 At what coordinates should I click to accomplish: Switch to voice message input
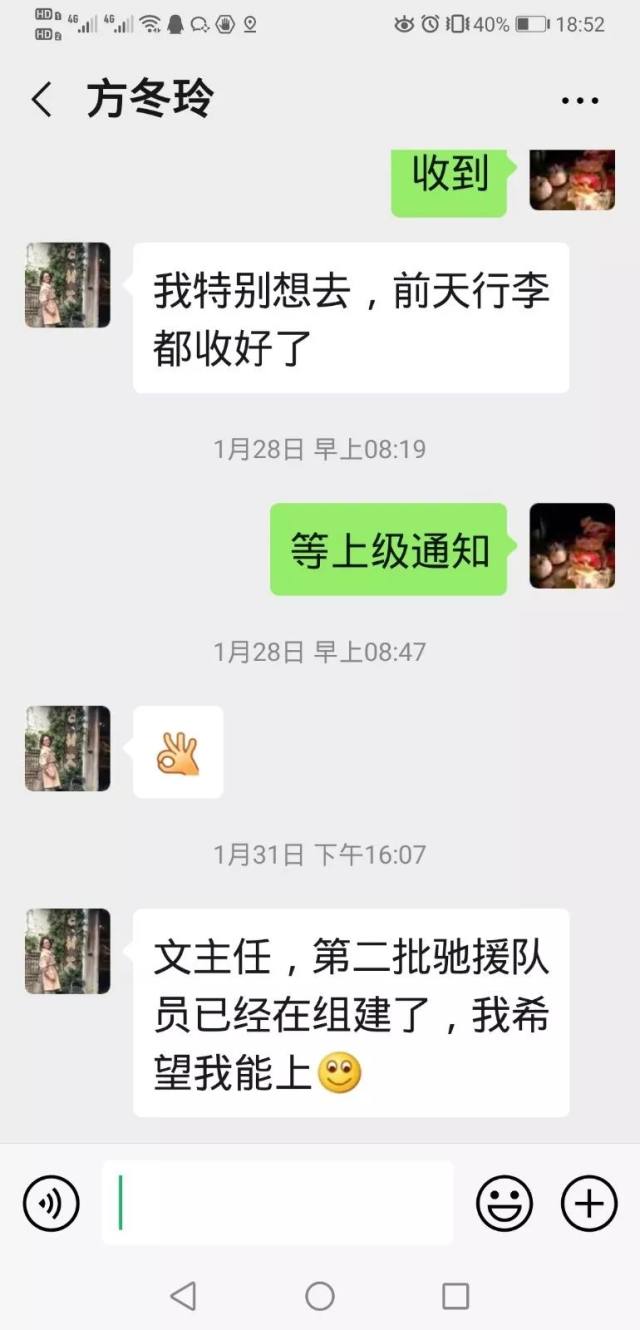click(x=50, y=1202)
